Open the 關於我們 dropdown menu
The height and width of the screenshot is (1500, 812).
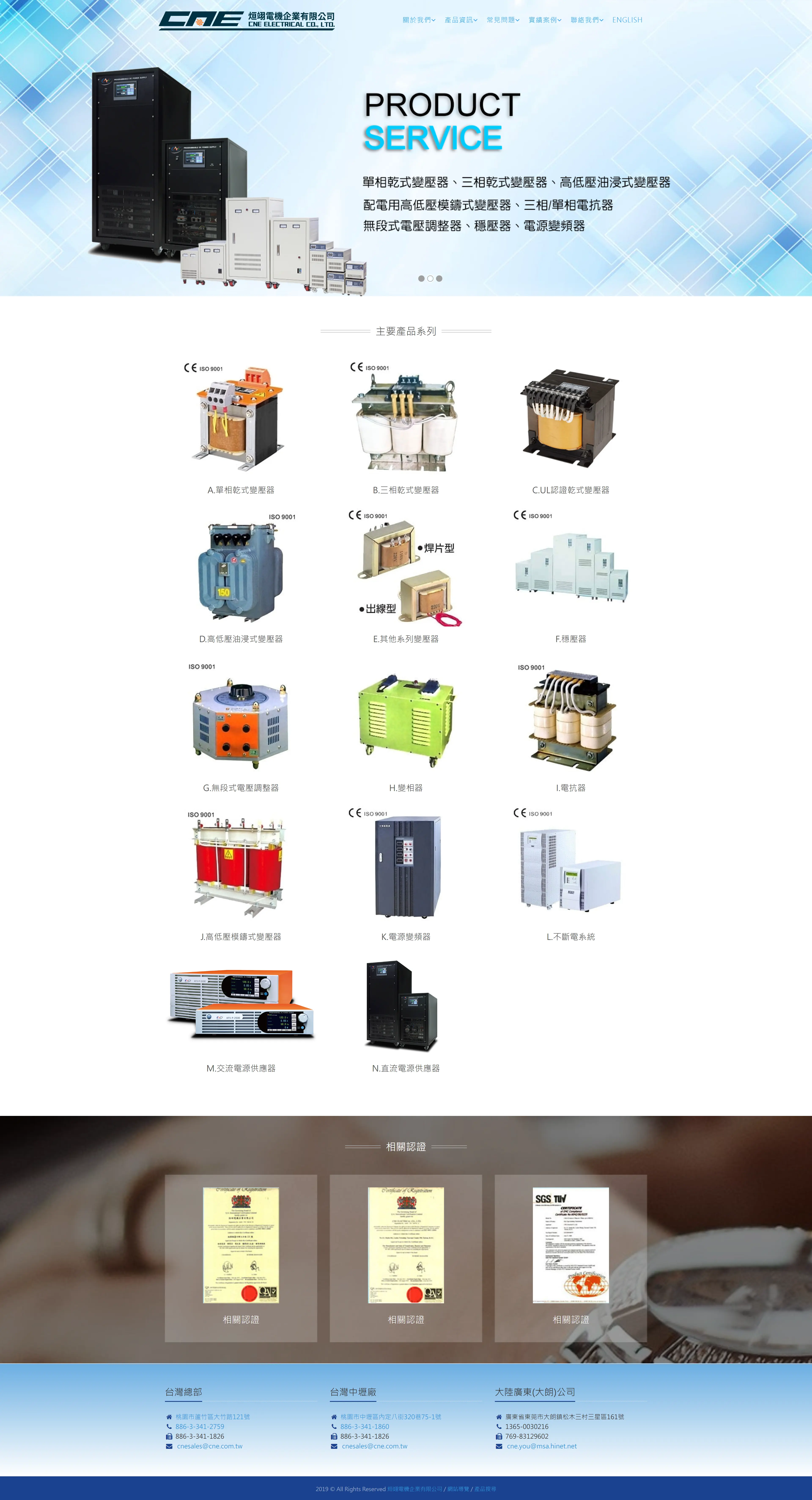point(418,20)
